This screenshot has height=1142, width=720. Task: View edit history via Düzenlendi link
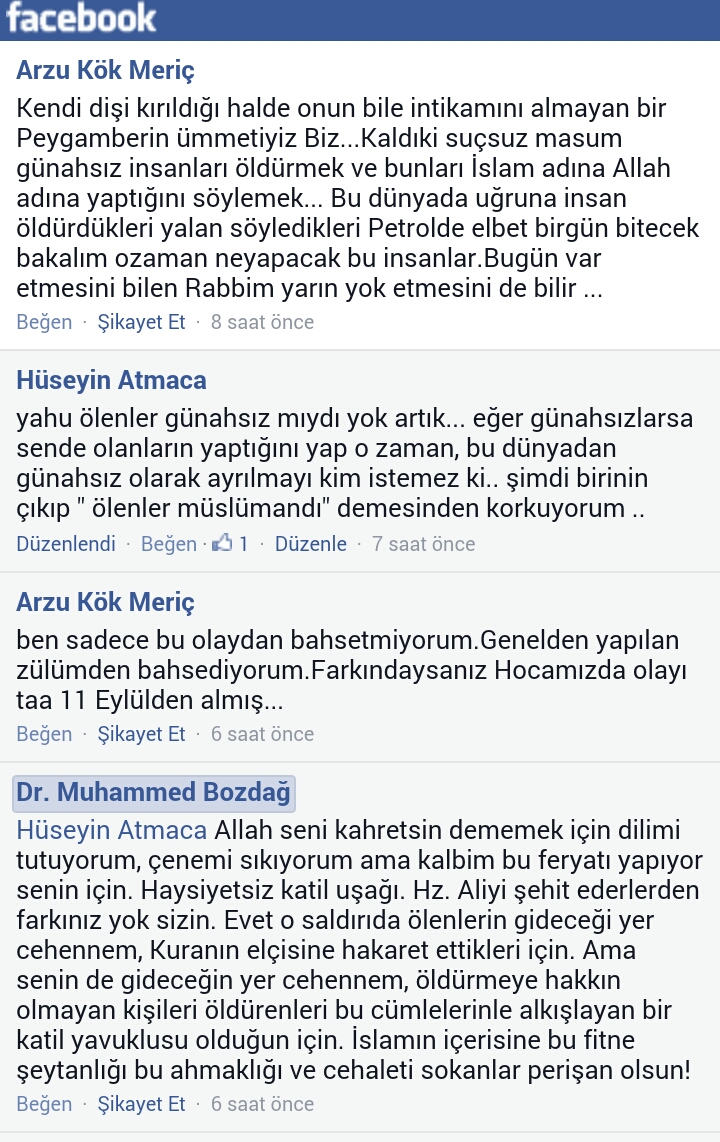(66, 544)
